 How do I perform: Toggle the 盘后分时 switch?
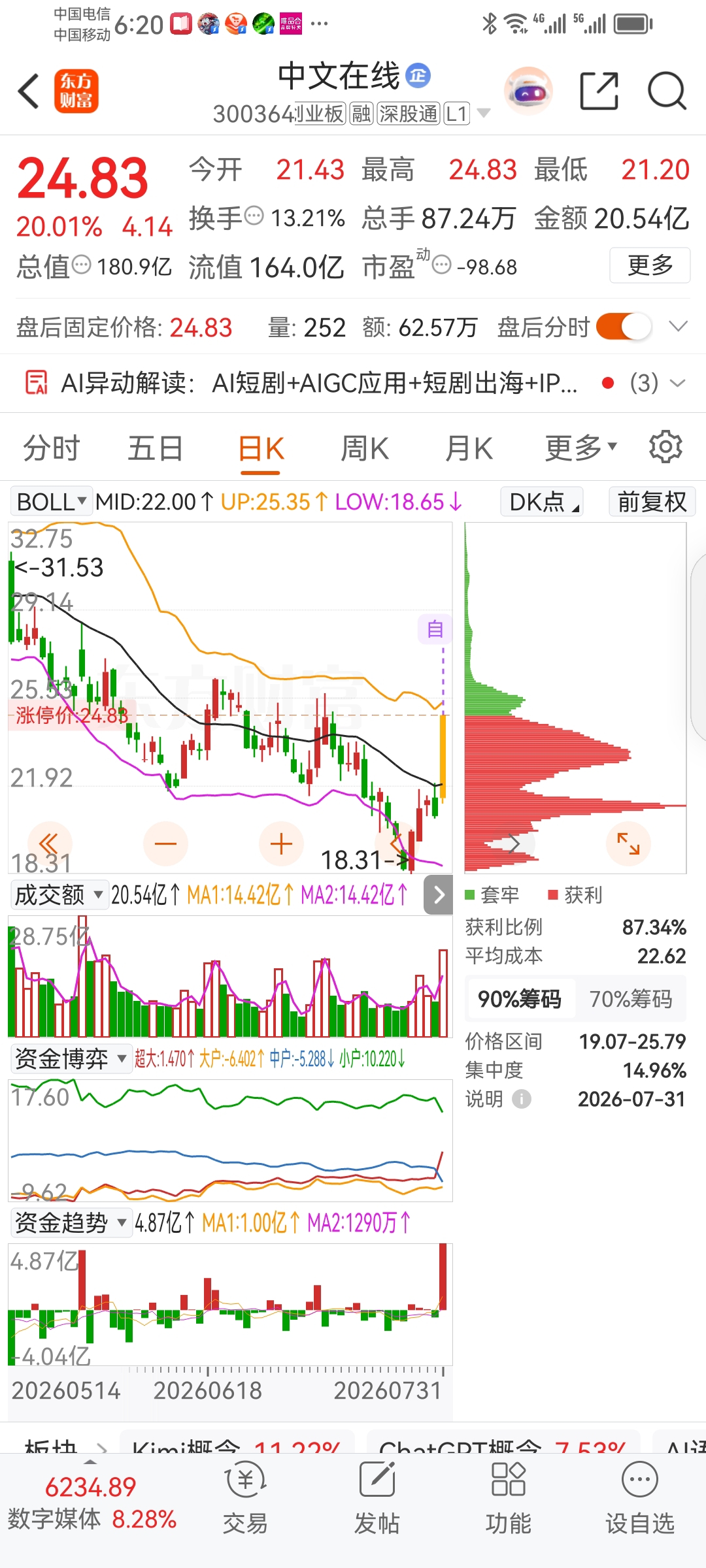tap(624, 327)
